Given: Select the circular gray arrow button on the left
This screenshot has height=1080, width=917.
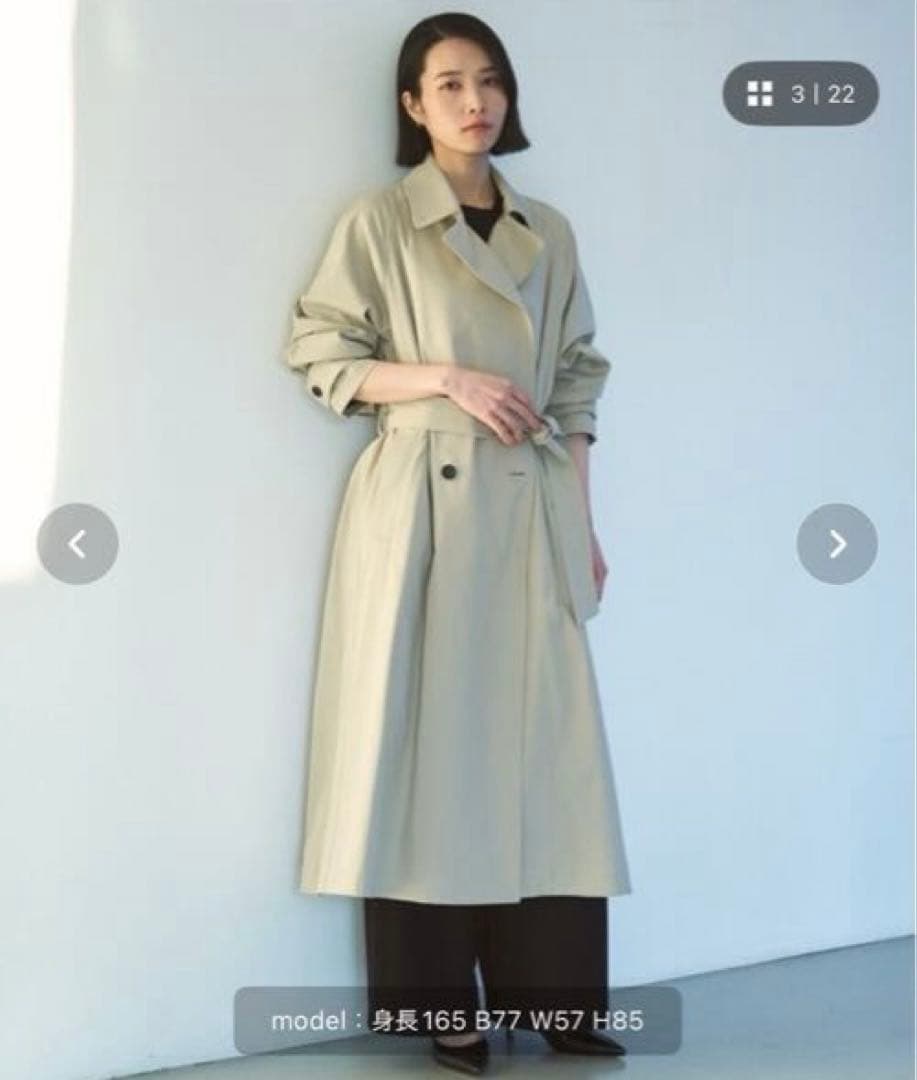Looking at the screenshot, I should click(x=77, y=544).
